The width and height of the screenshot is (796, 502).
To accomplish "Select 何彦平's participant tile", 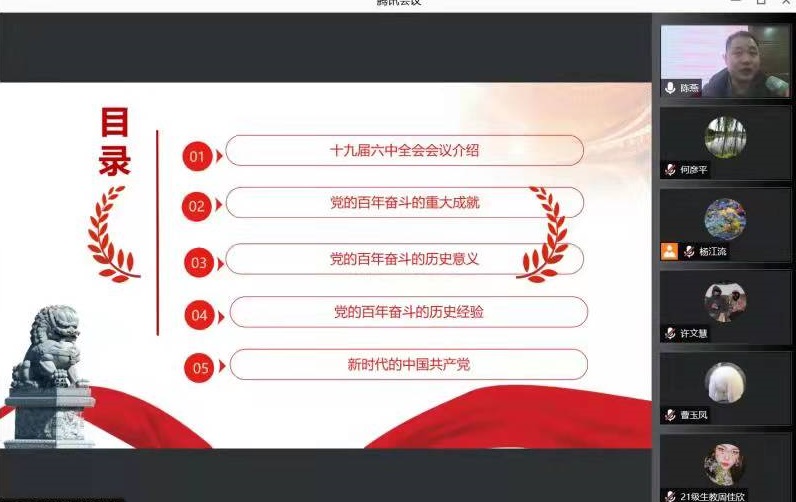I will 724,142.
